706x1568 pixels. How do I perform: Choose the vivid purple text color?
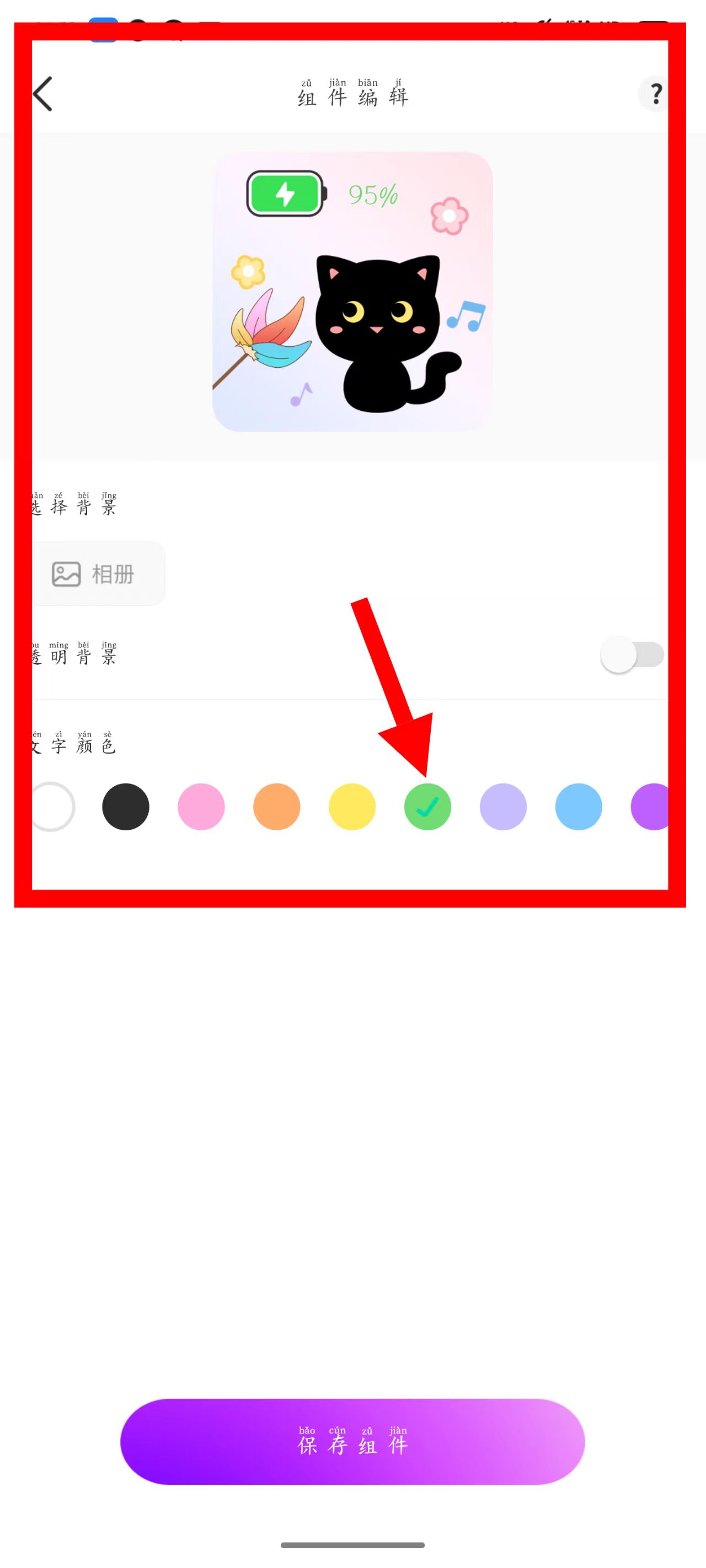point(649,807)
